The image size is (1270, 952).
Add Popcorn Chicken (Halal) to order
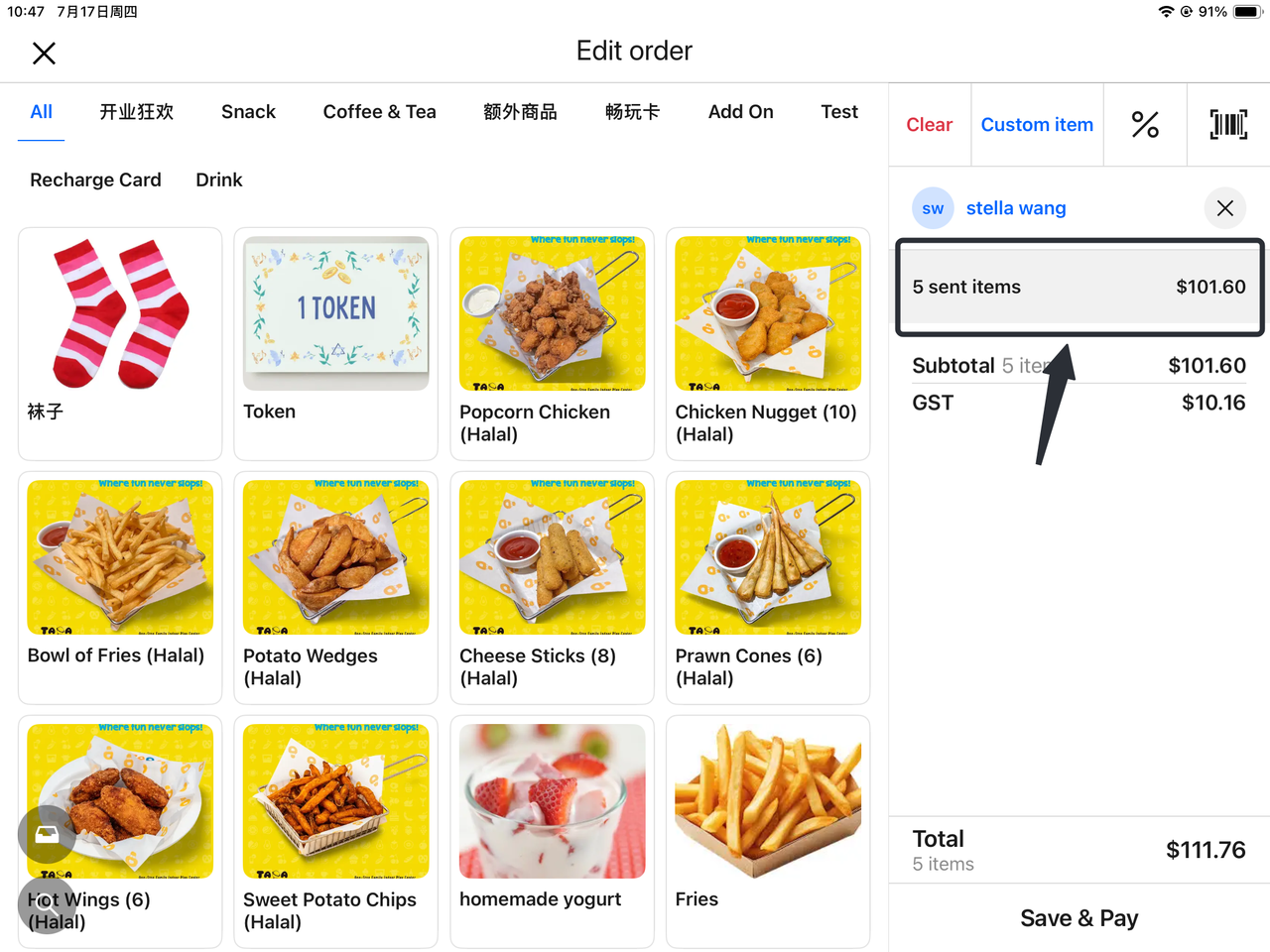tap(552, 343)
